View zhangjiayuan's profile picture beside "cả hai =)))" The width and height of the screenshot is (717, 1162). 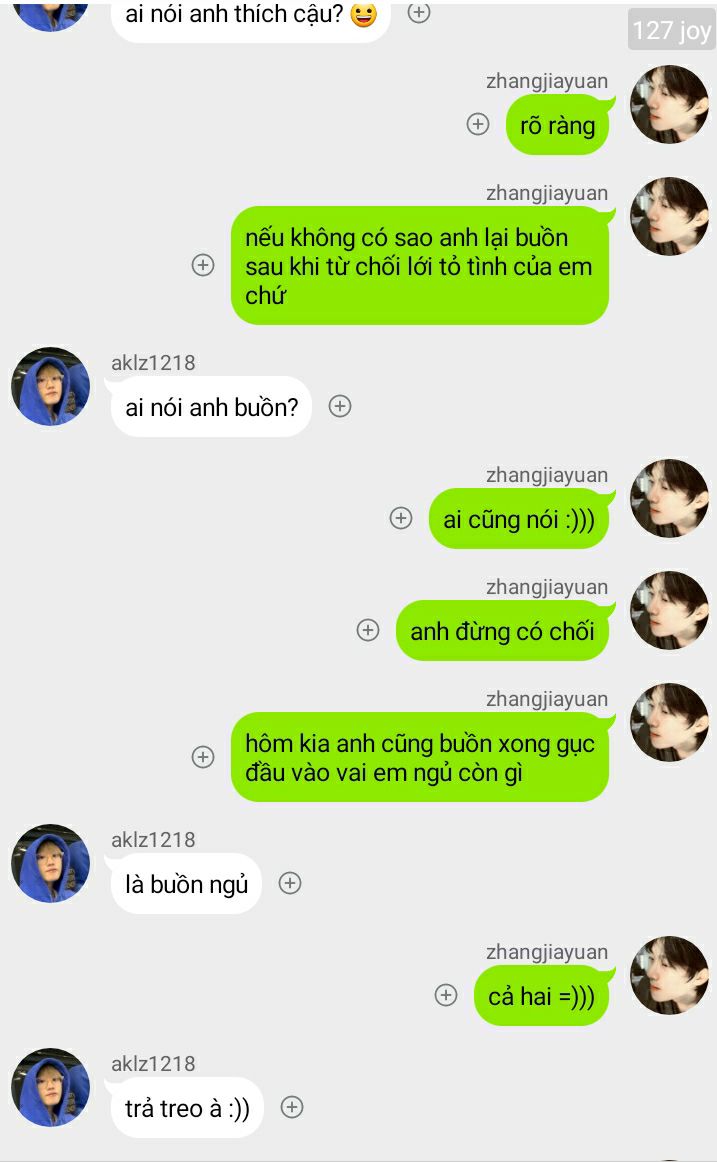pyautogui.click(x=669, y=976)
